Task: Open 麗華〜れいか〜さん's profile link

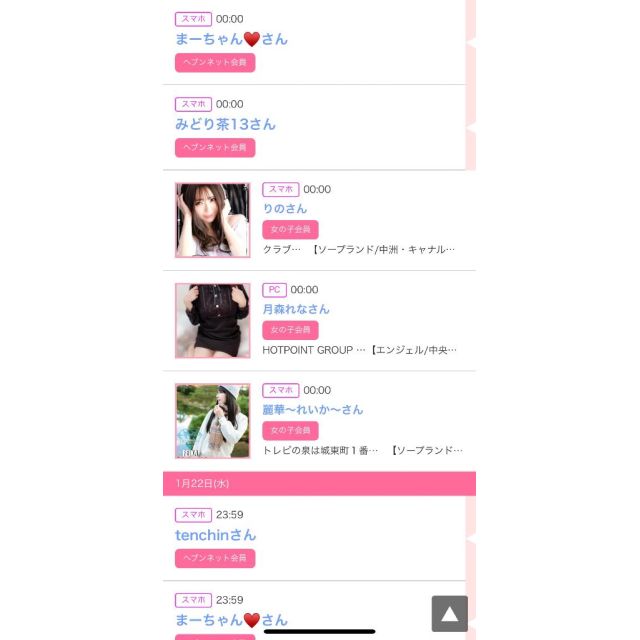Action: click(312, 409)
